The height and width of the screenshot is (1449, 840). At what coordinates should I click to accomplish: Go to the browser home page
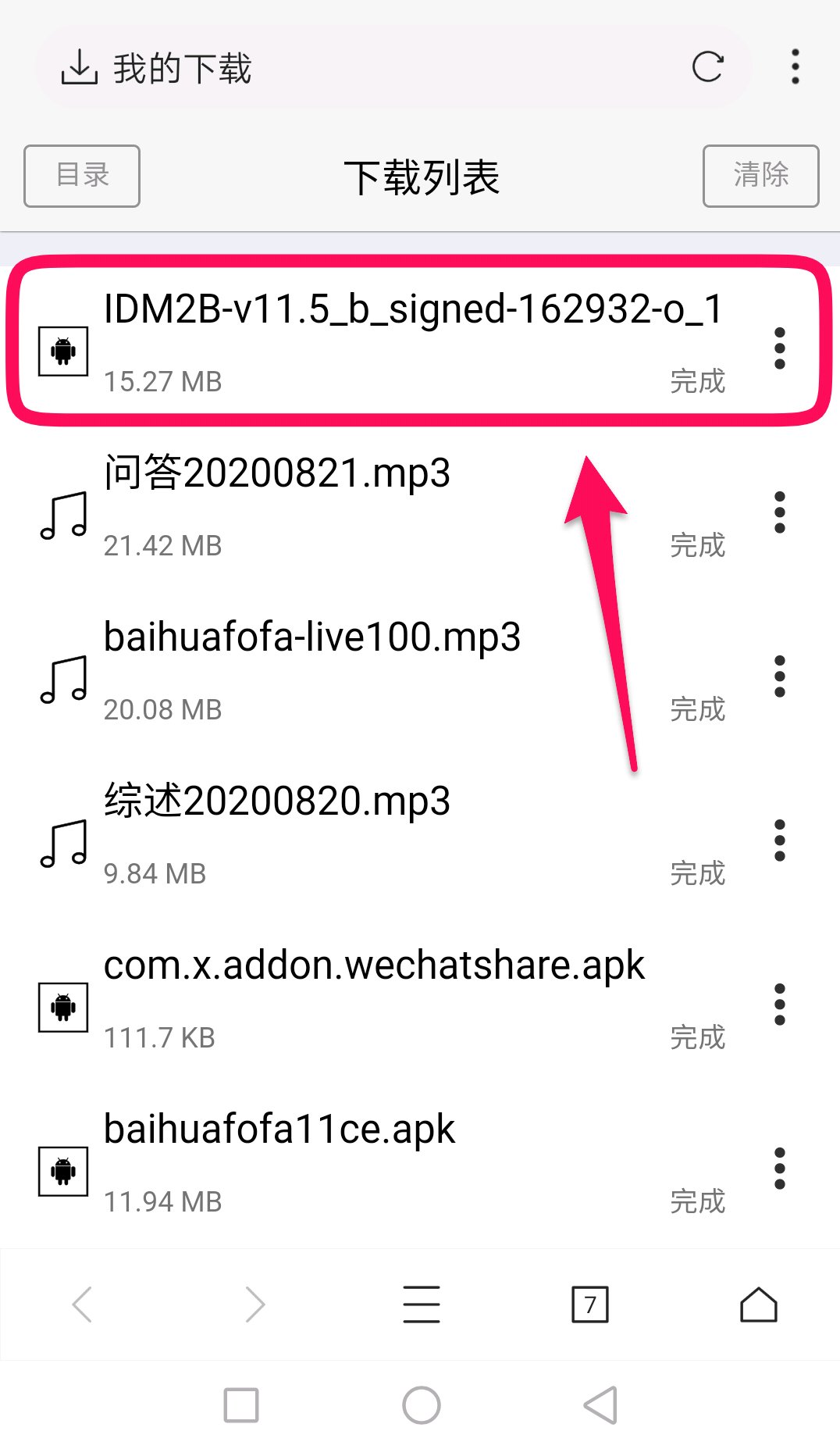(x=758, y=1304)
